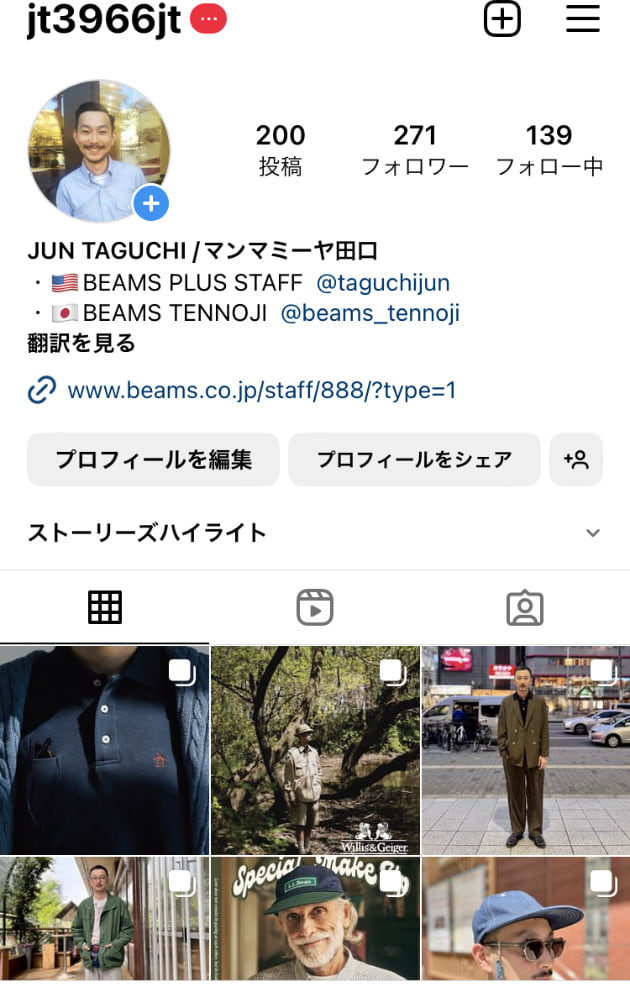Open the Willis & Geiger forest post
This screenshot has height=992, width=630.
[315, 750]
